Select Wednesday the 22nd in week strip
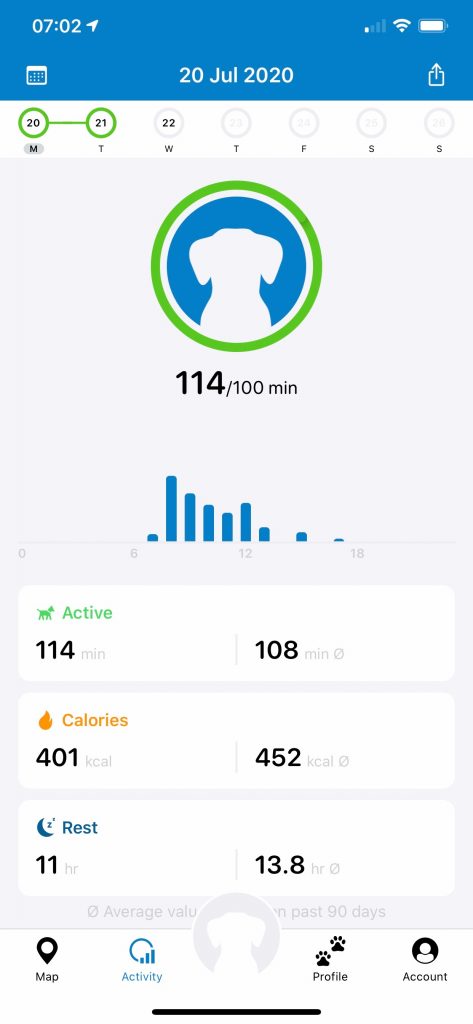The image size is (473, 1024). [169, 123]
